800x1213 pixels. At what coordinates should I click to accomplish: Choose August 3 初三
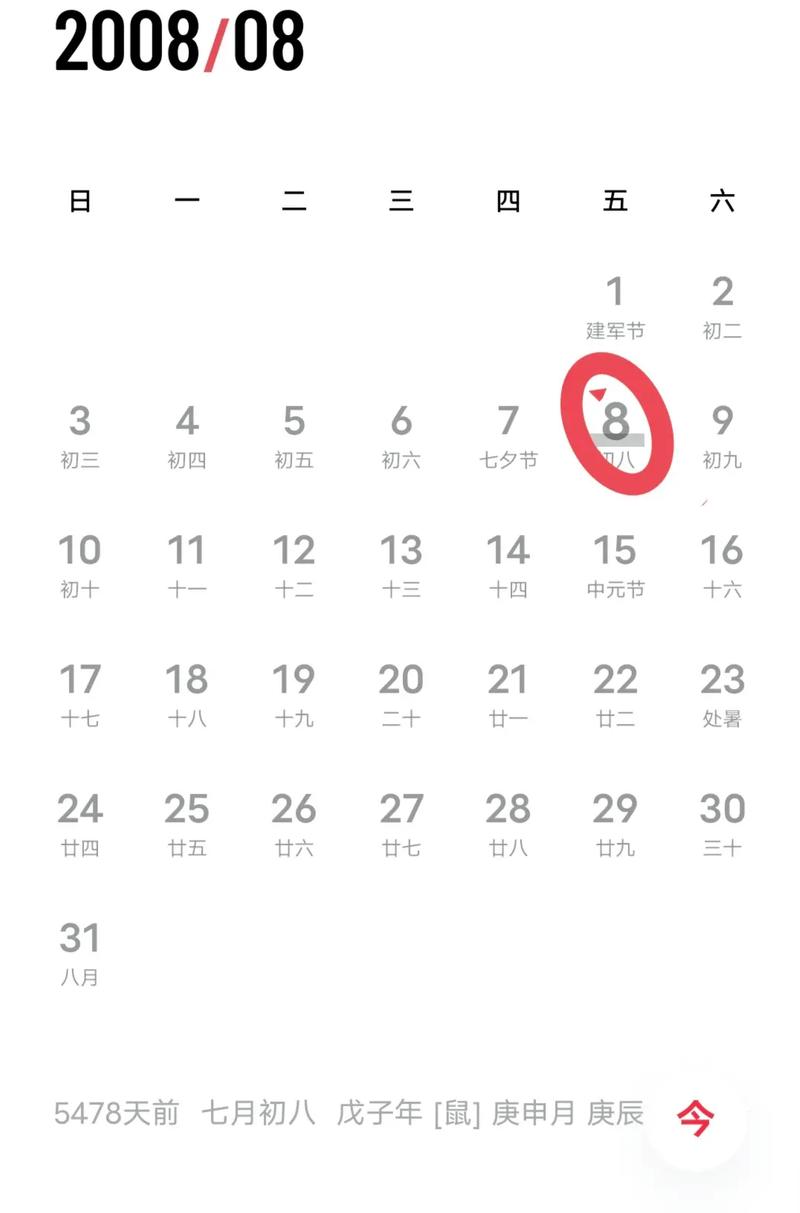[x=80, y=434]
